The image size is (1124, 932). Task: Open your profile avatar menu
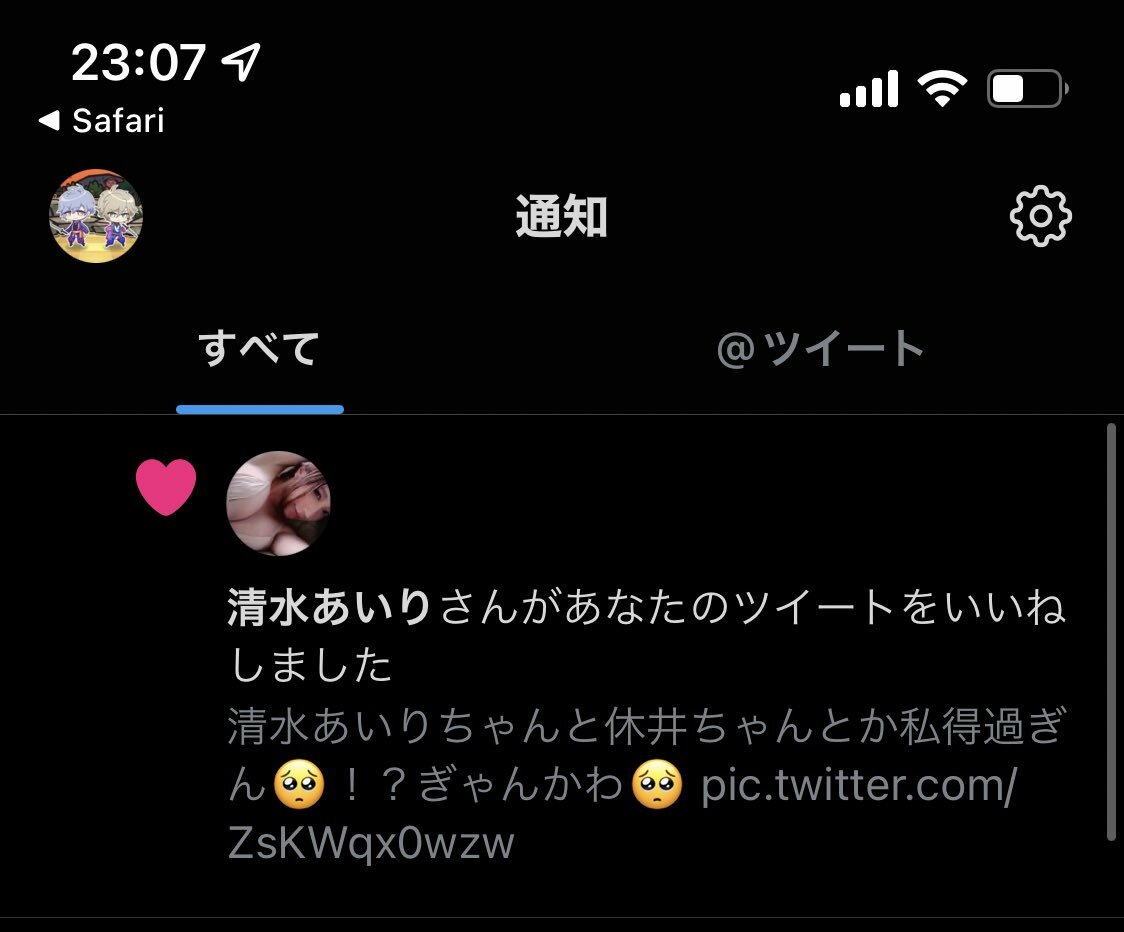(96, 216)
